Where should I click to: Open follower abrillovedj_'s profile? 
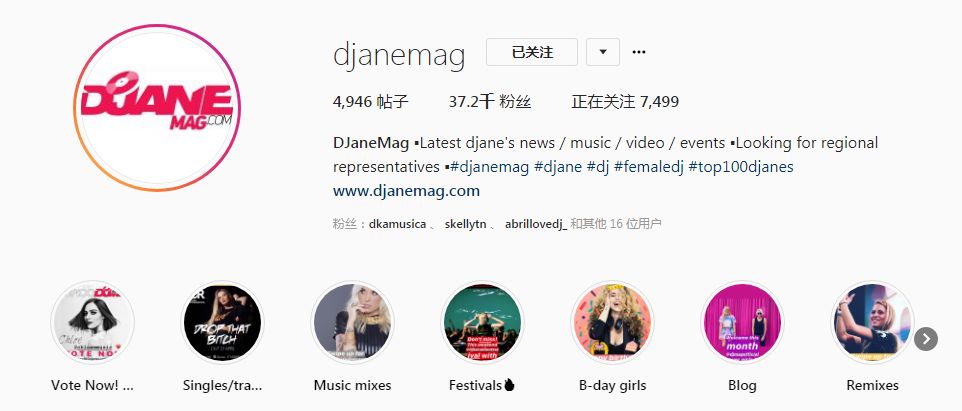point(536,224)
